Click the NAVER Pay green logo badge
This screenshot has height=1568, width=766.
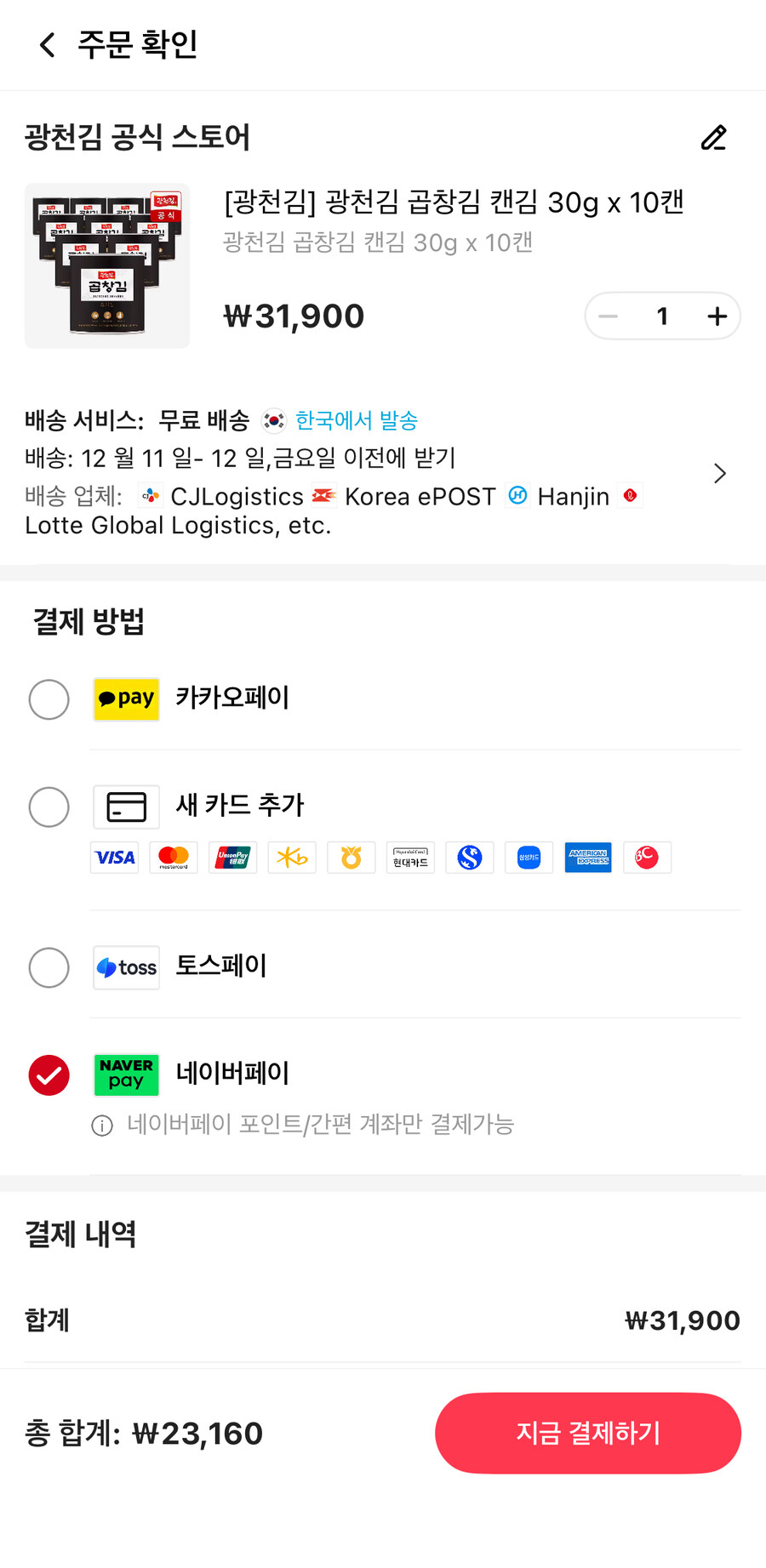(x=126, y=1075)
